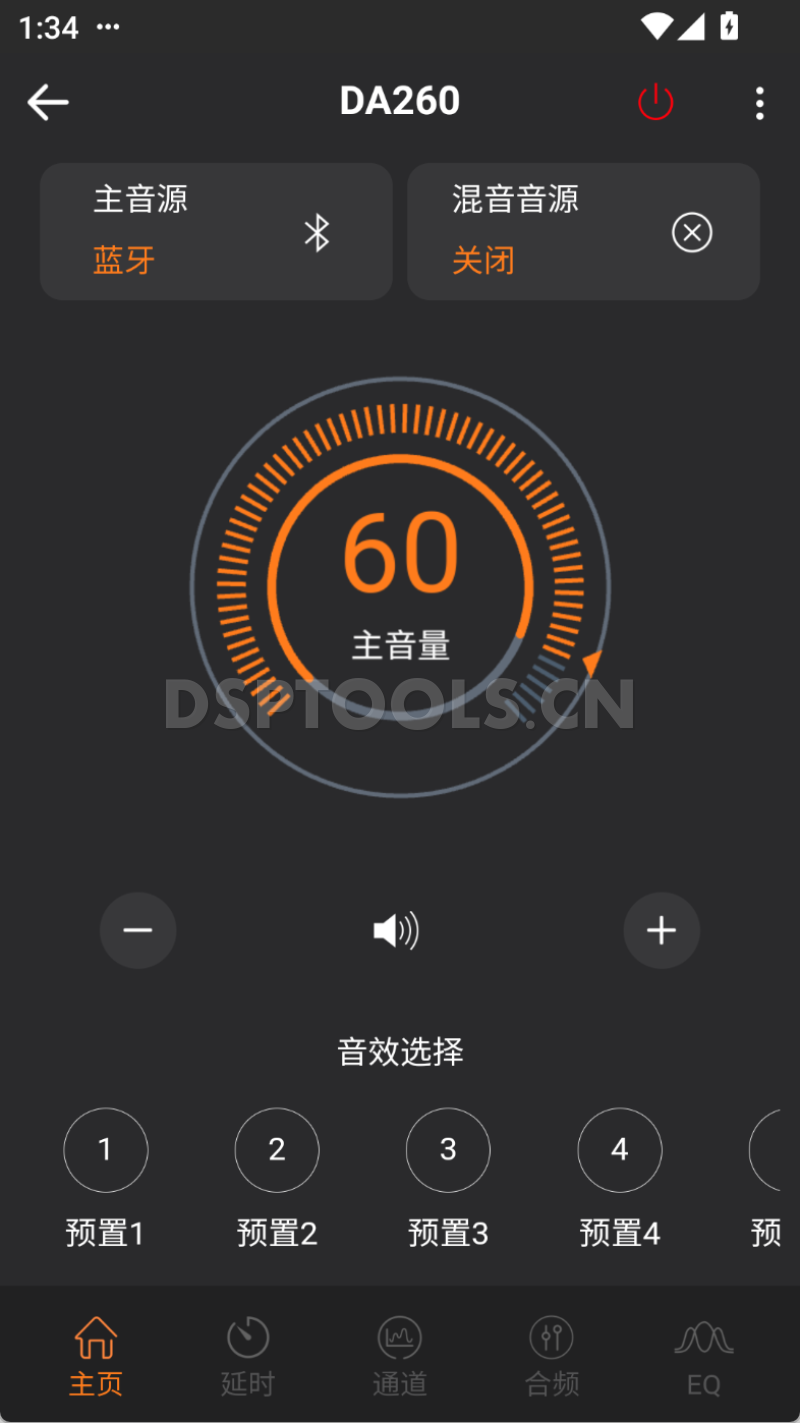Increase volume with the plus button
Screen dimensions: 800x1423
point(661,930)
